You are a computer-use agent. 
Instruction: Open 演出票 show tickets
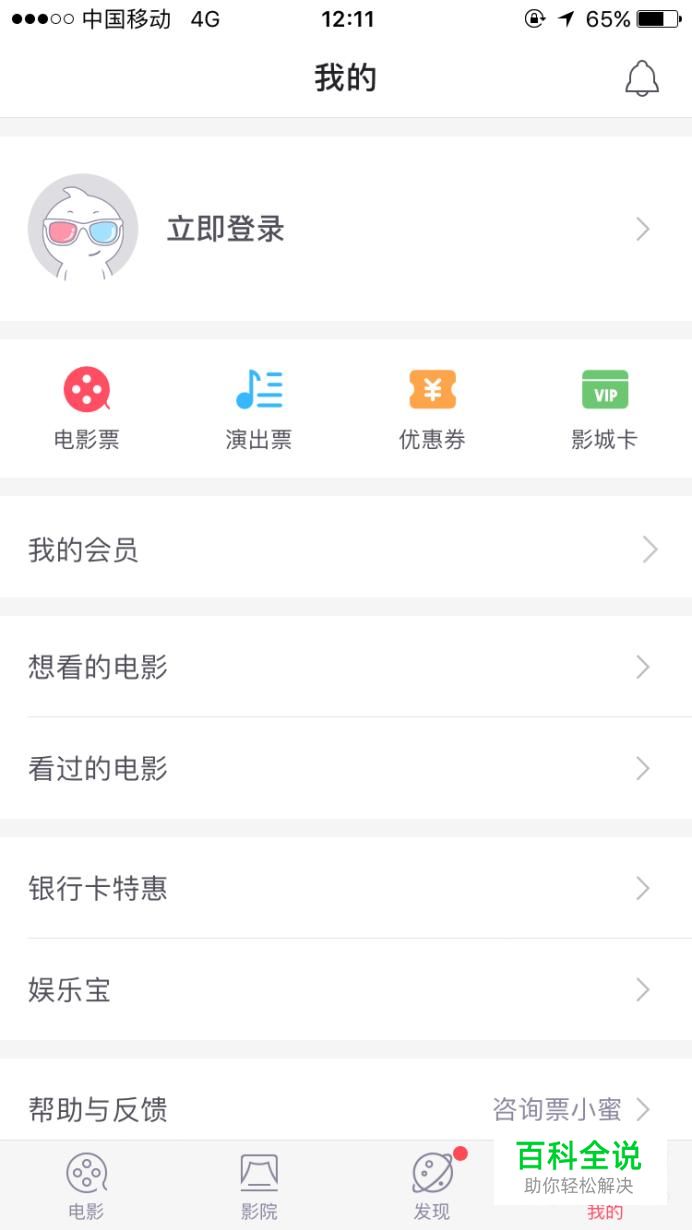click(259, 409)
